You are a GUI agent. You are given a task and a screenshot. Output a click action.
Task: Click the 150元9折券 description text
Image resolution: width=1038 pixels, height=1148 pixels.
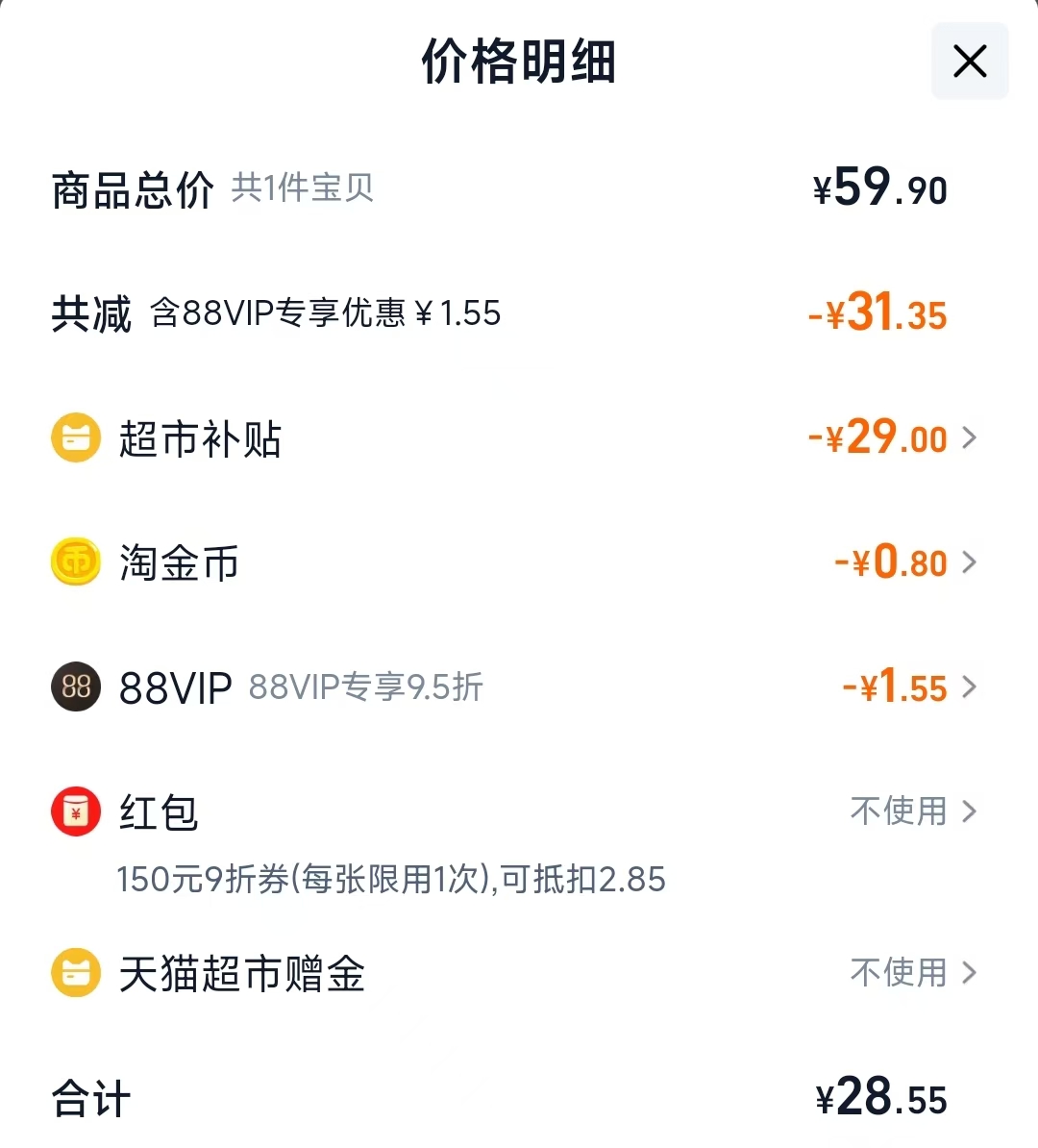tap(389, 879)
